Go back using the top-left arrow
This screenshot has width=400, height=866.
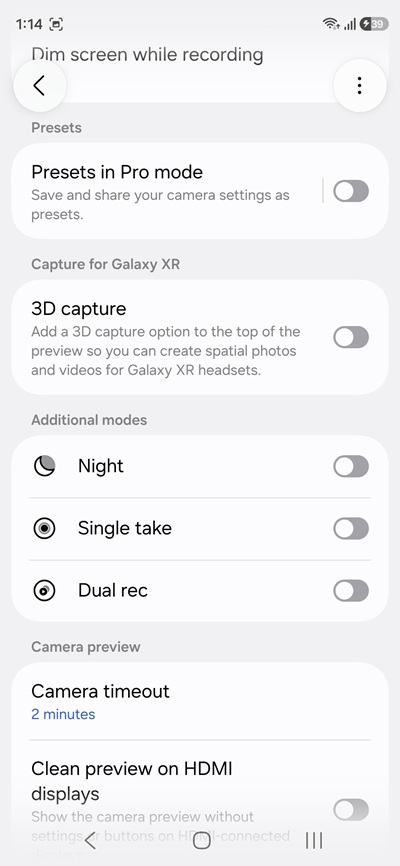click(x=40, y=86)
